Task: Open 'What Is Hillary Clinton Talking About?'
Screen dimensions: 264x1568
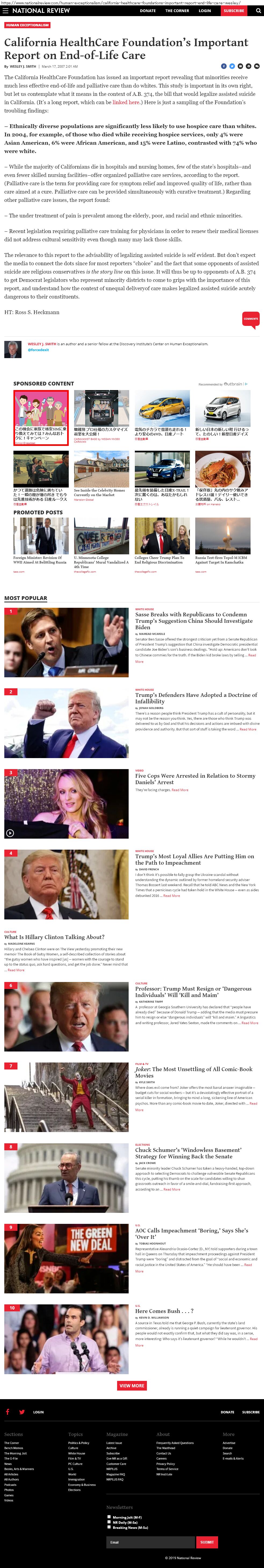Action: tap(54, 937)
